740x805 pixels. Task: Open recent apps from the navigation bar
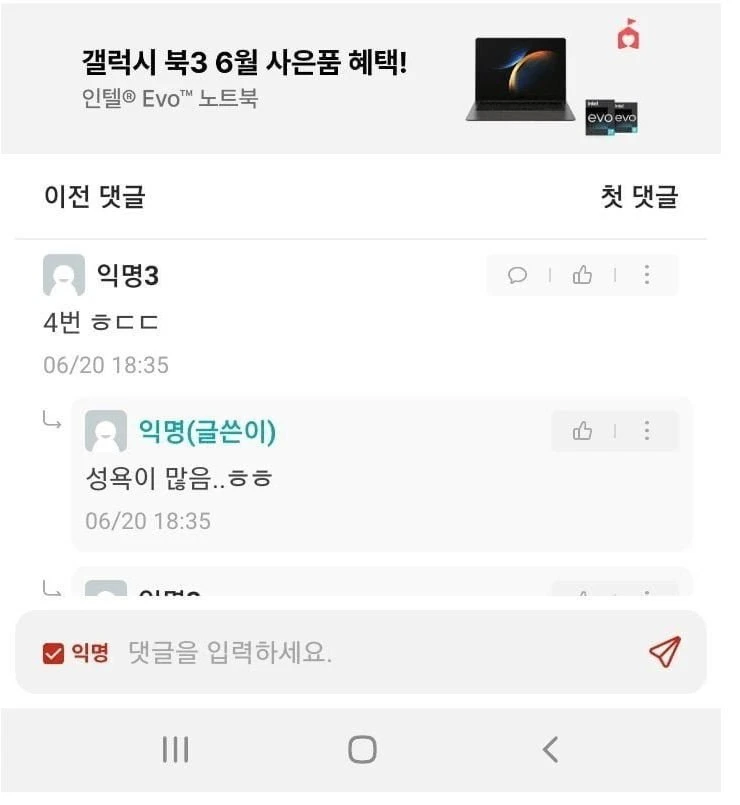[175, 747]
